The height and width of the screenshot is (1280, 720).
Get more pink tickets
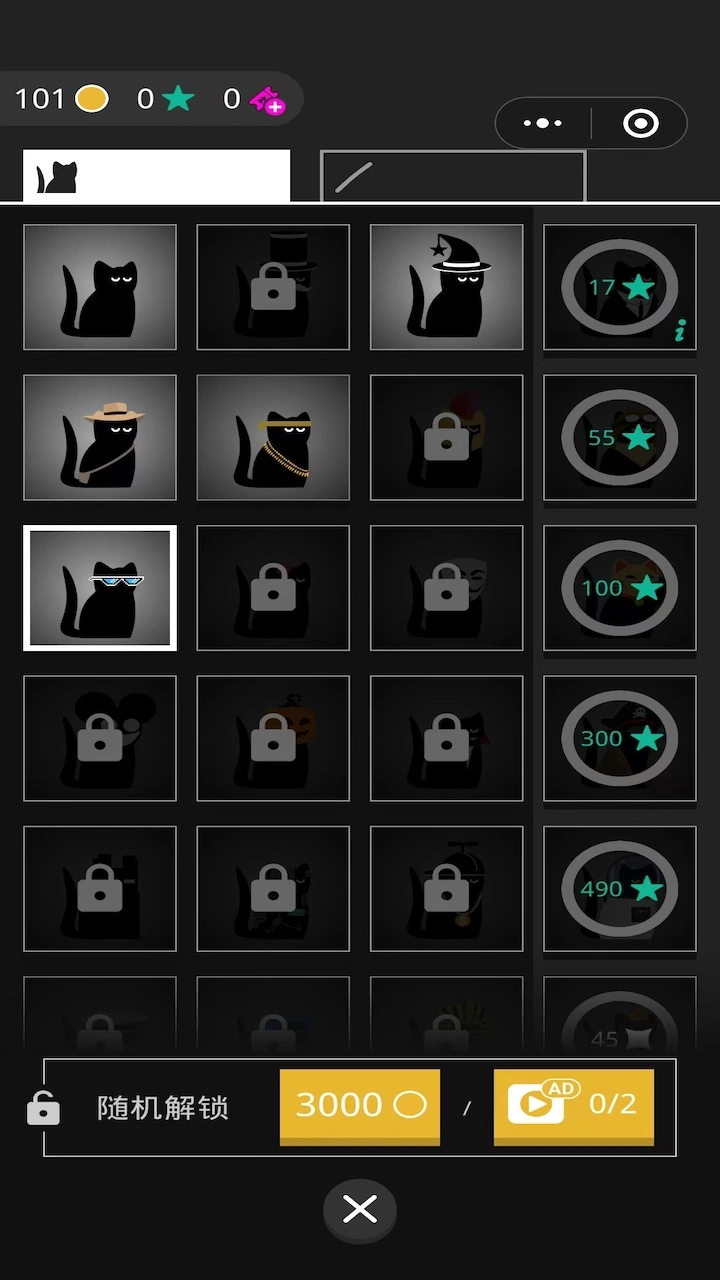(267, 100)
